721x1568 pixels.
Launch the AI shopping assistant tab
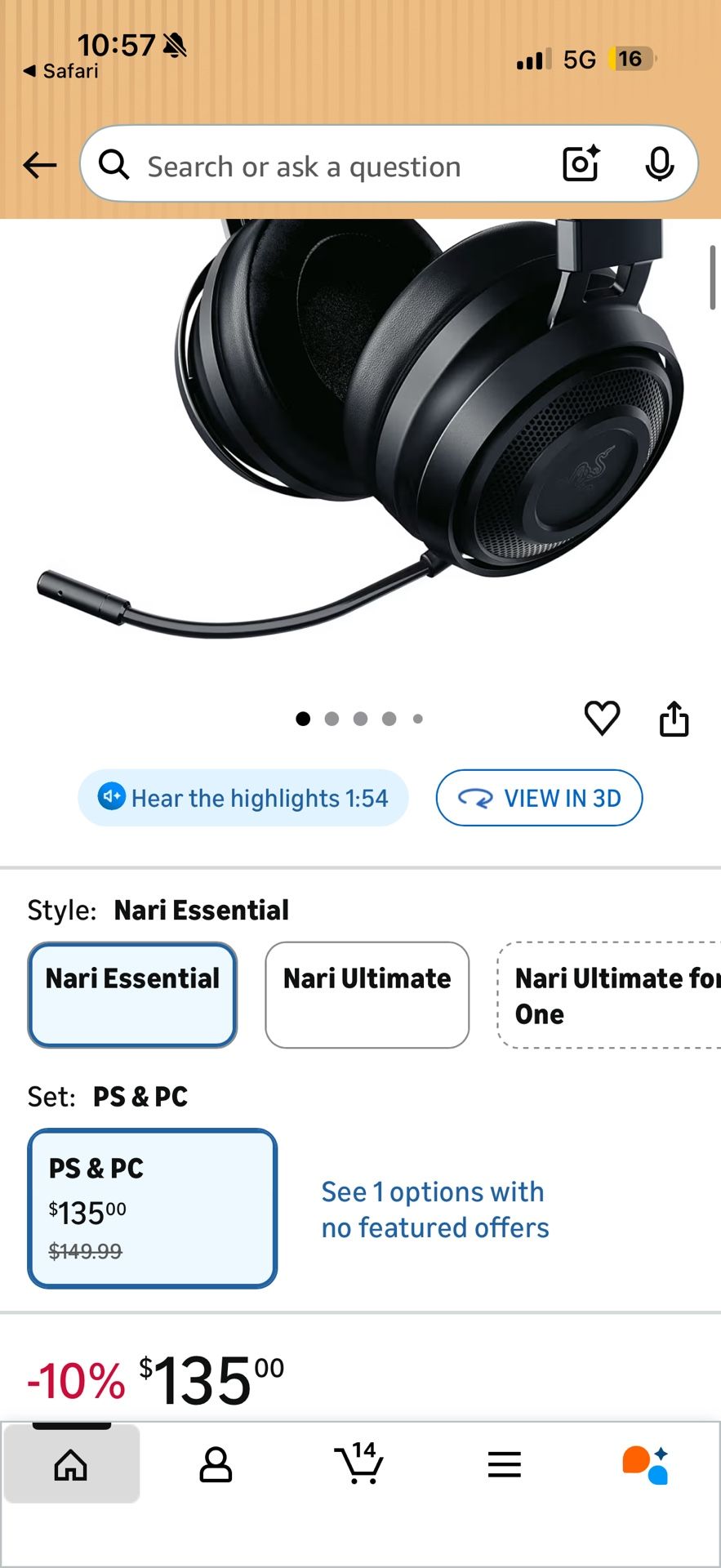pos(645,1464)
